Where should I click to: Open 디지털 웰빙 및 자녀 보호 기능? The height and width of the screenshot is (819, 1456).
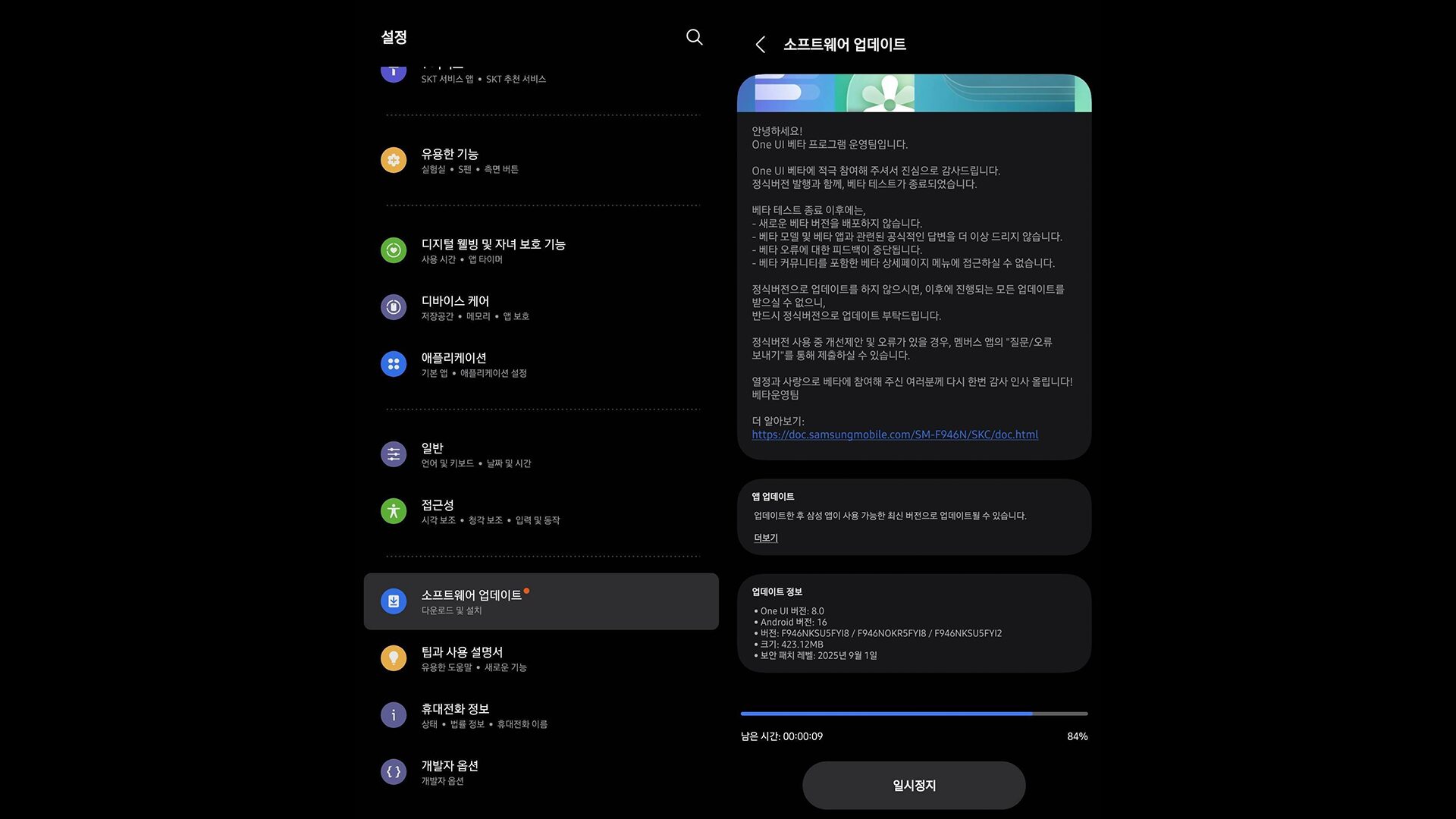493,250
